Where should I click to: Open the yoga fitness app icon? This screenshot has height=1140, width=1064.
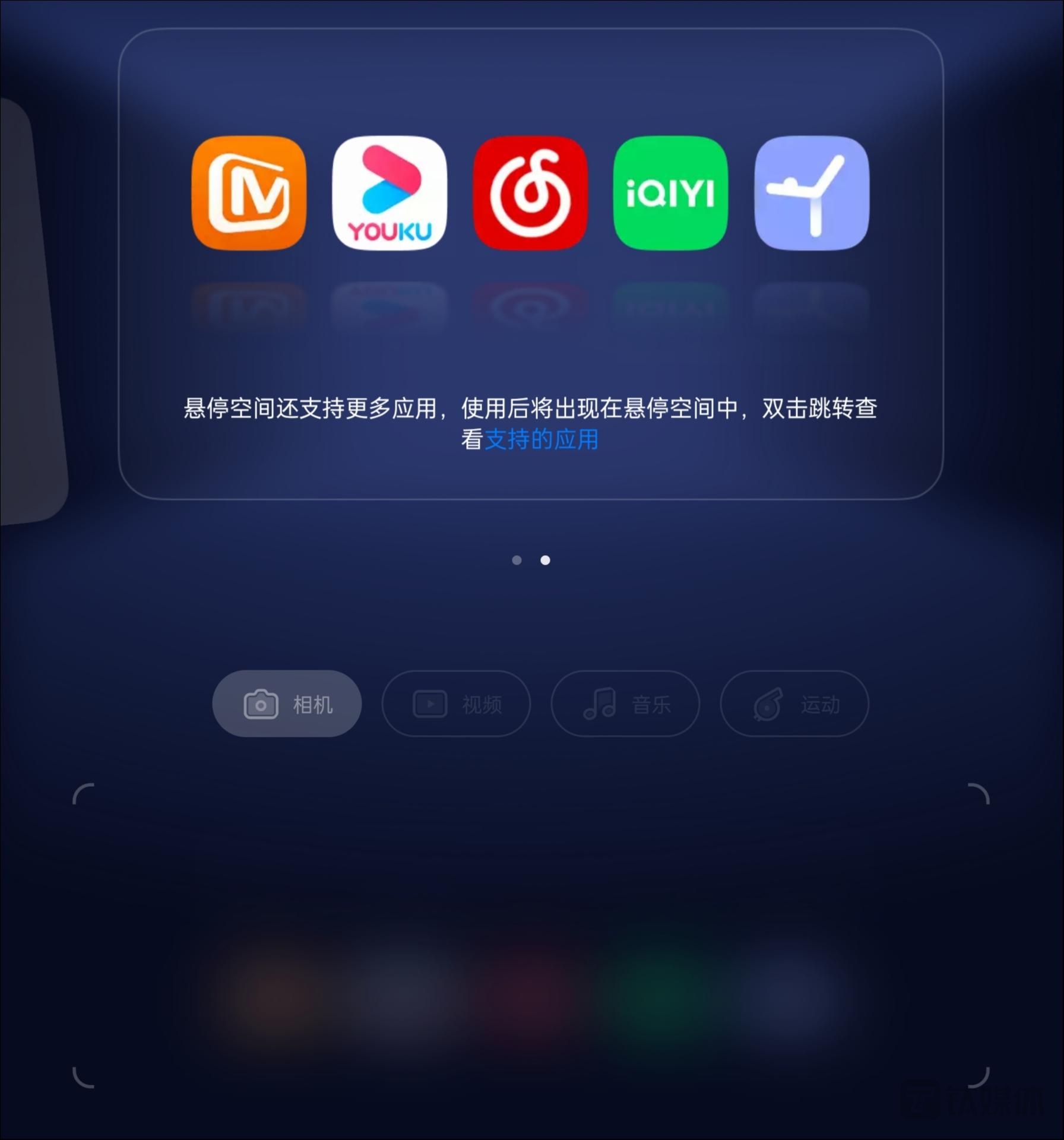811,193
